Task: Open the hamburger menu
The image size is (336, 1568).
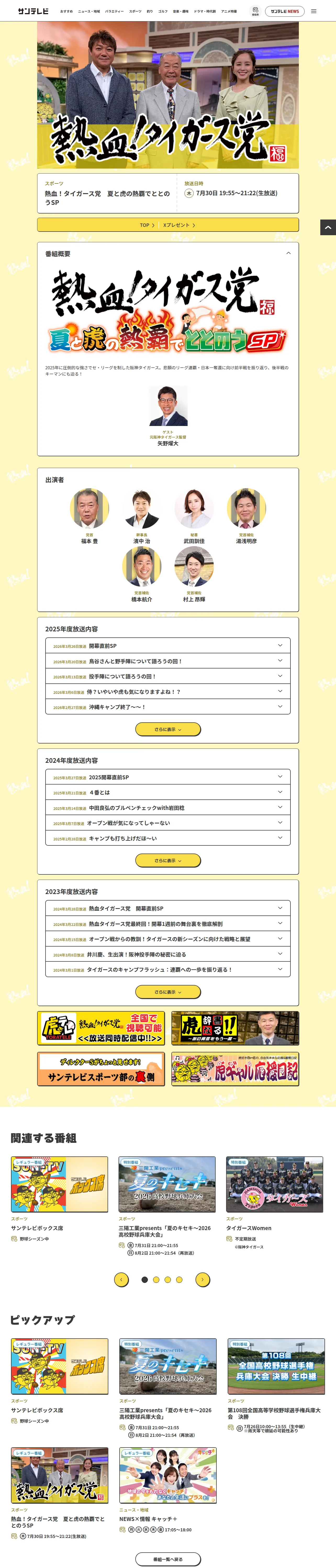Action: click(x=313, y=11)
